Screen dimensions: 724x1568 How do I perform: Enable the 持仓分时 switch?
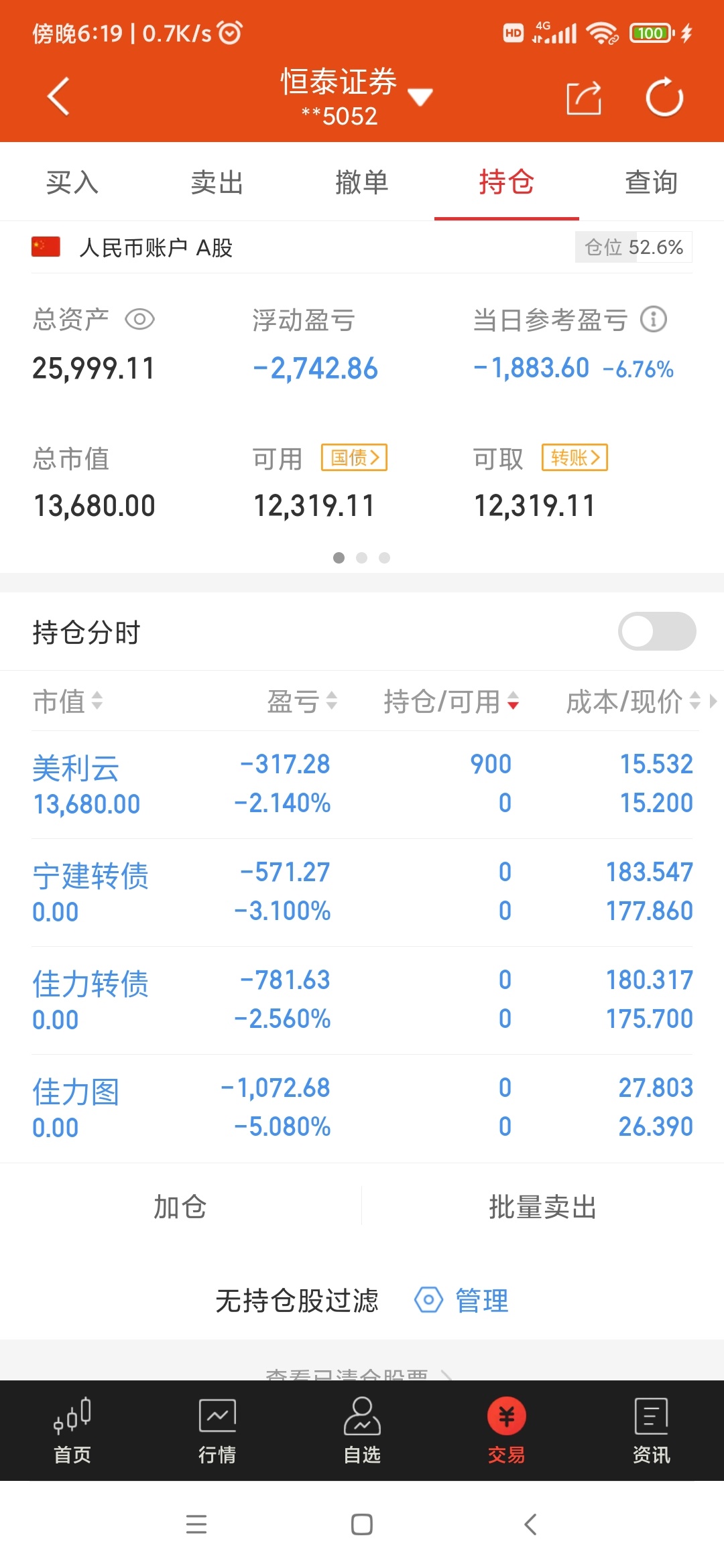[657, 631]
